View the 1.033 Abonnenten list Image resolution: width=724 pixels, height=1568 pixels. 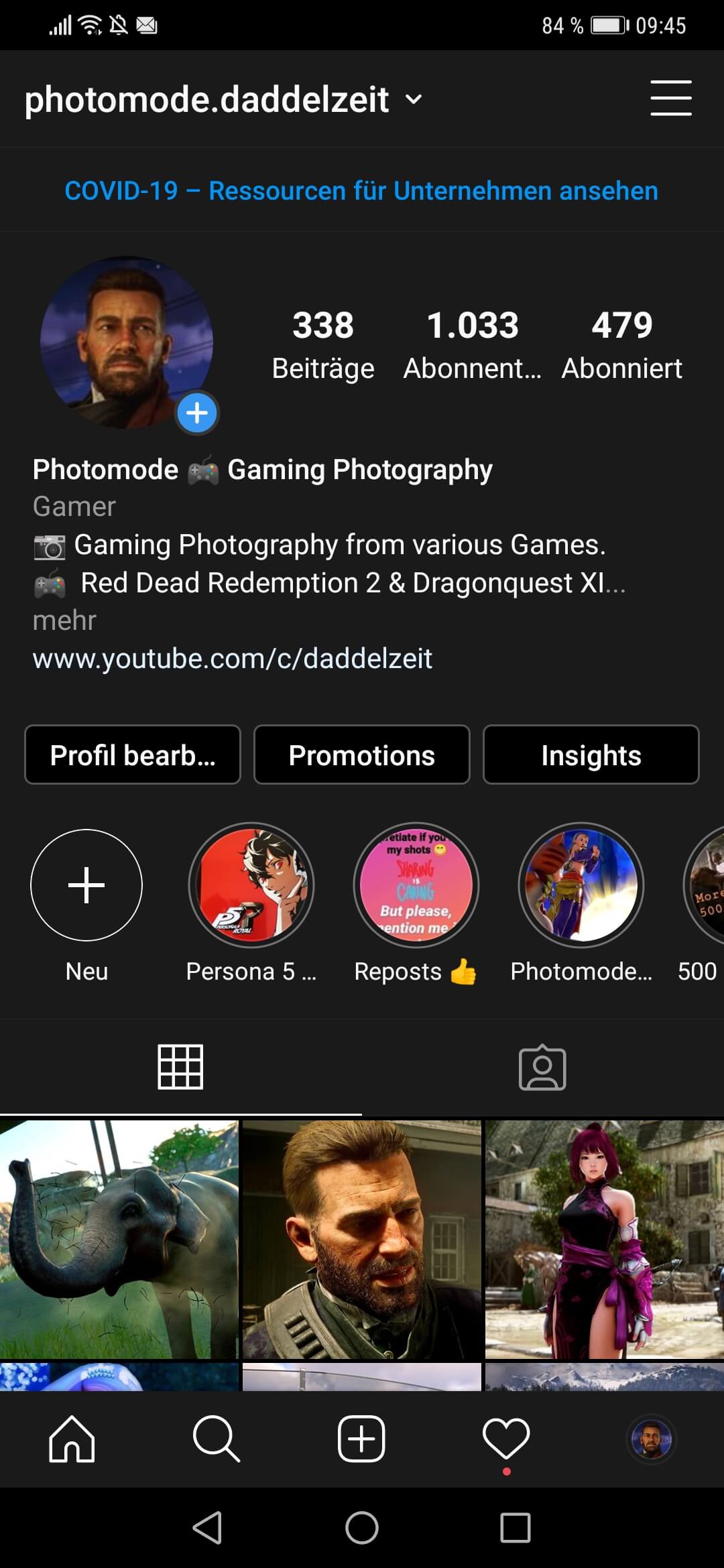point(472,344)
